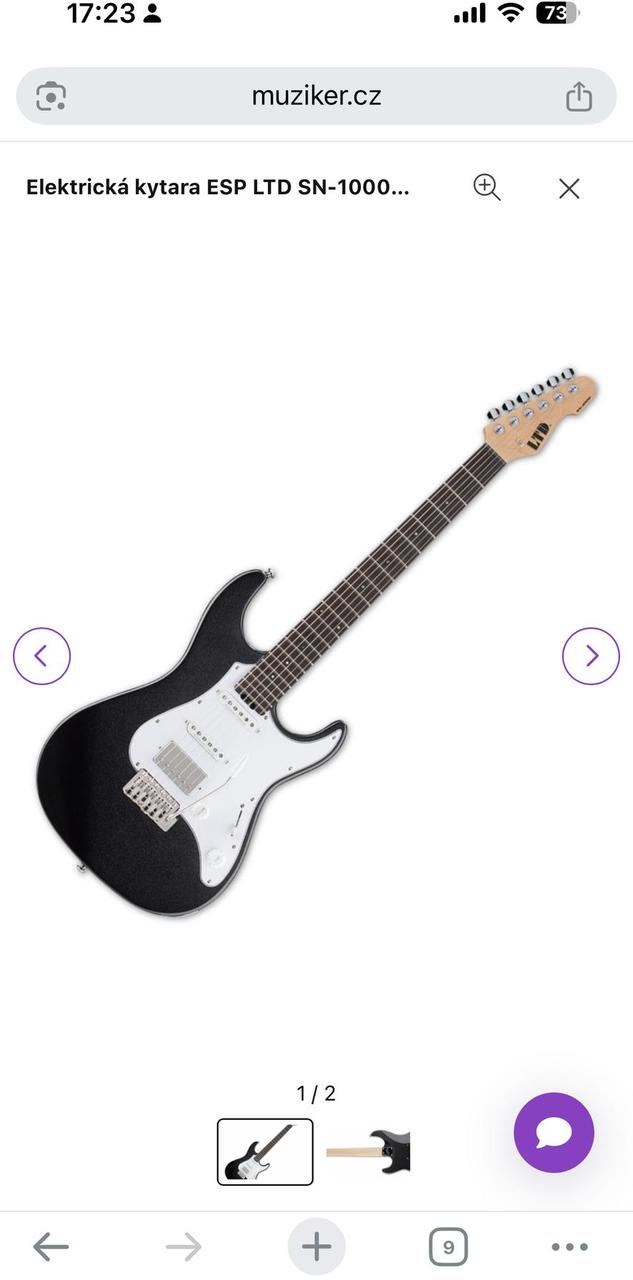633x1280 pixels.
Task: Zoom in on the guitar image
Action: click(x=487, y=187)
